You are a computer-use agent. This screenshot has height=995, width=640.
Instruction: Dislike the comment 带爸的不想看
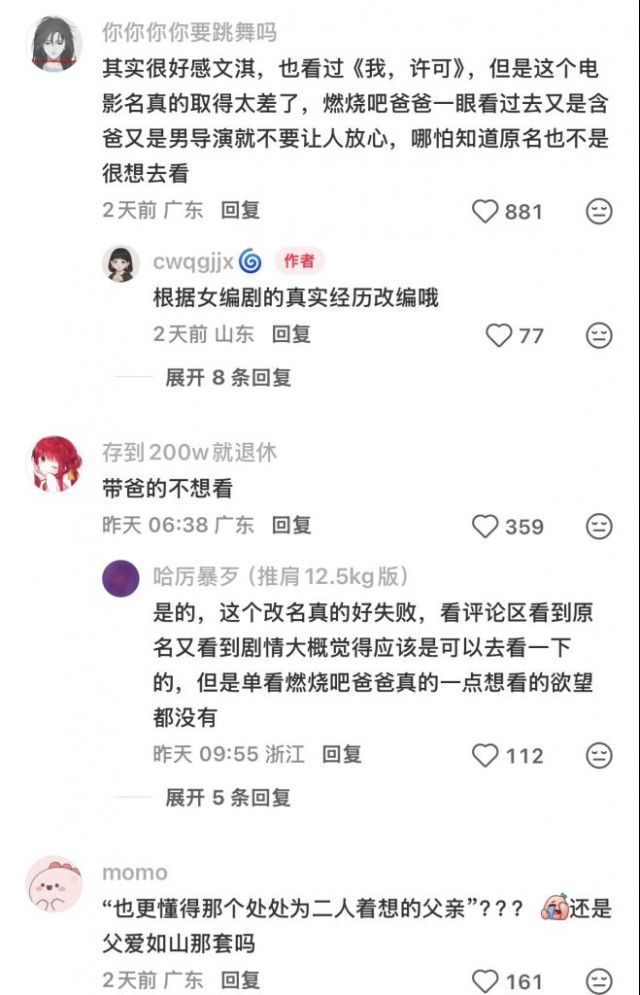pos(598,526)
